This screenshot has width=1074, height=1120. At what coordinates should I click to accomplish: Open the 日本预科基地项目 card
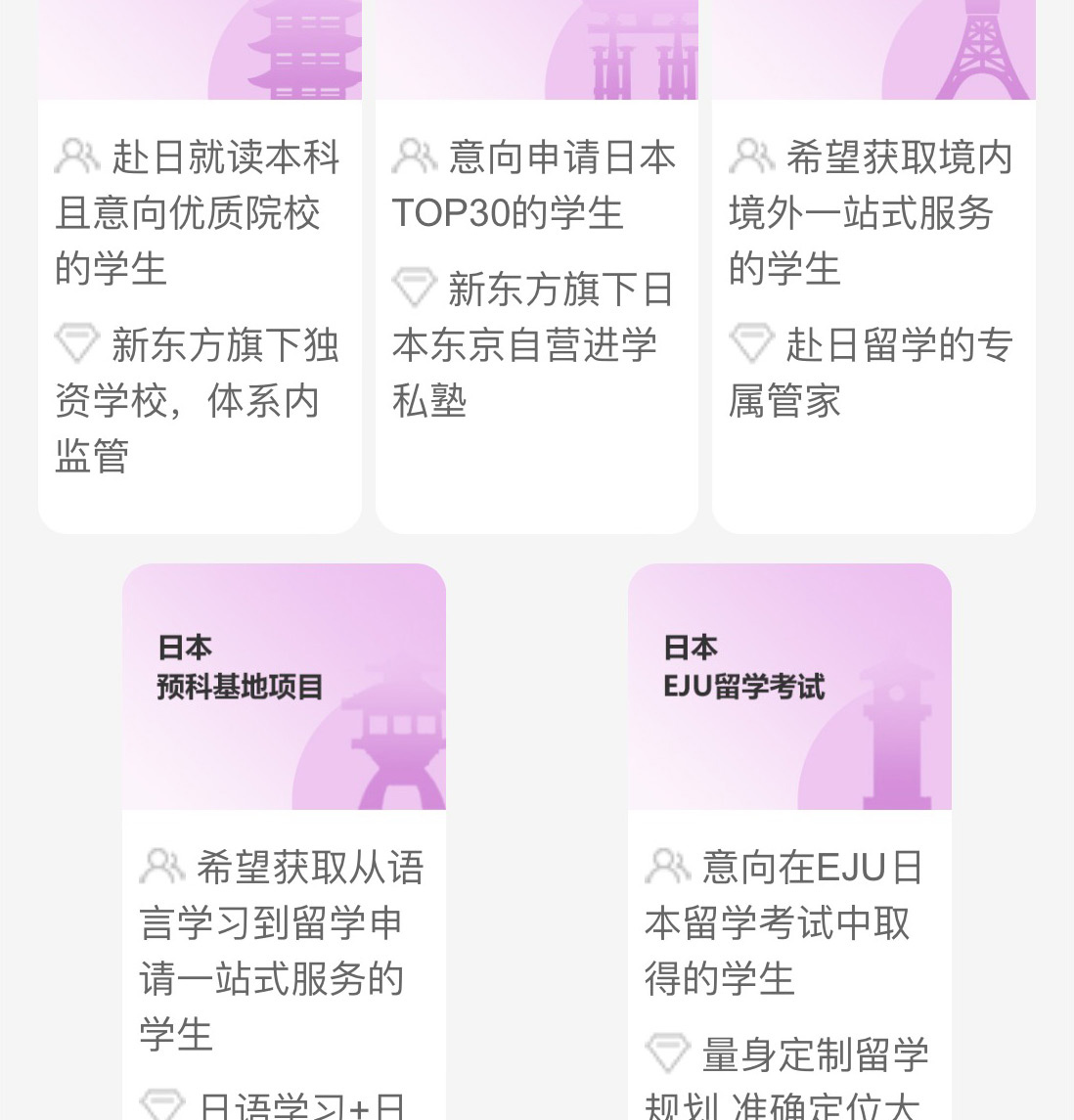click(x=284, y=687)
